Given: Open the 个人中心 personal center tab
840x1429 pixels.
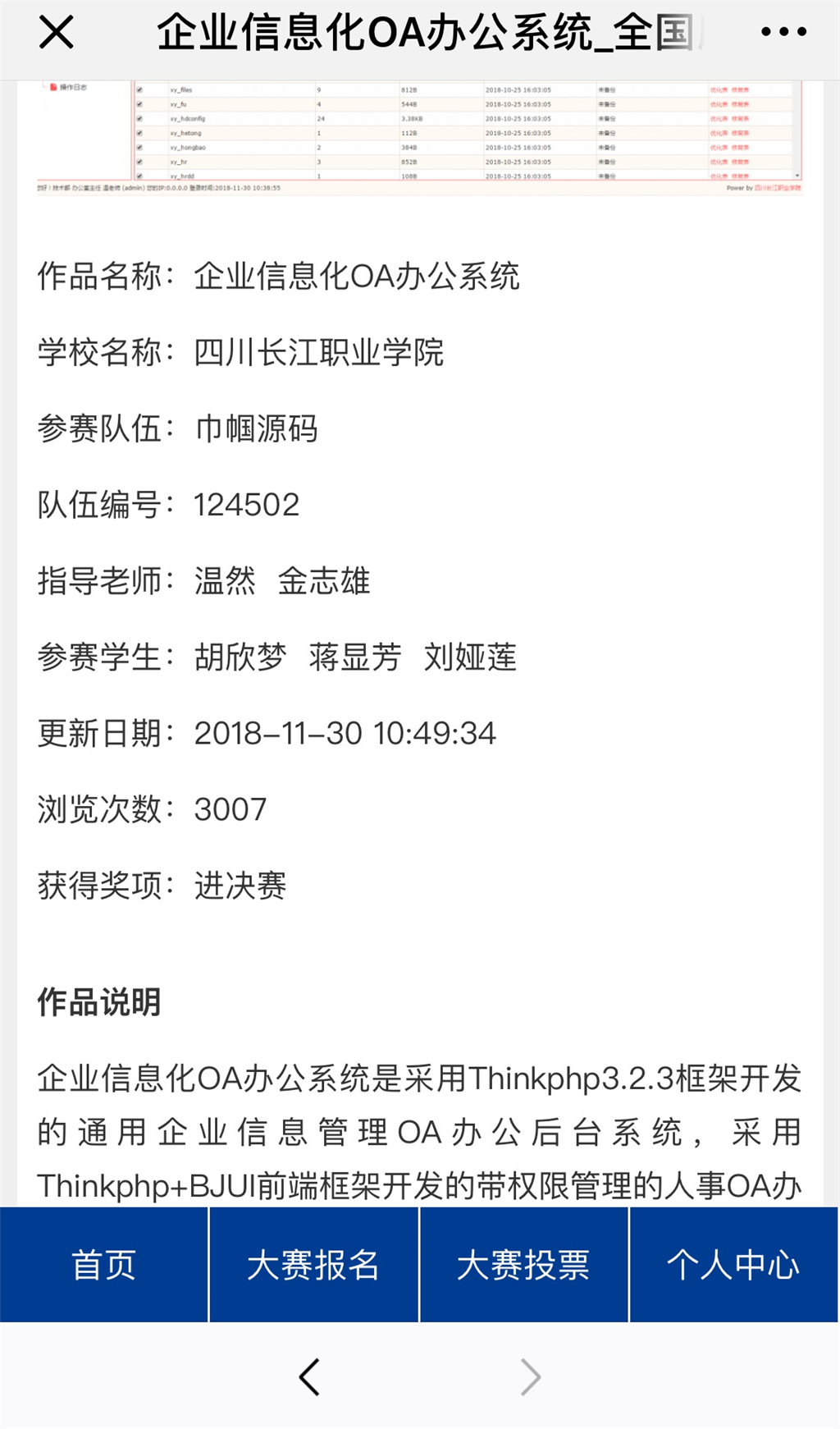Looking at the screenshot, I should [x=733, y=1265].
